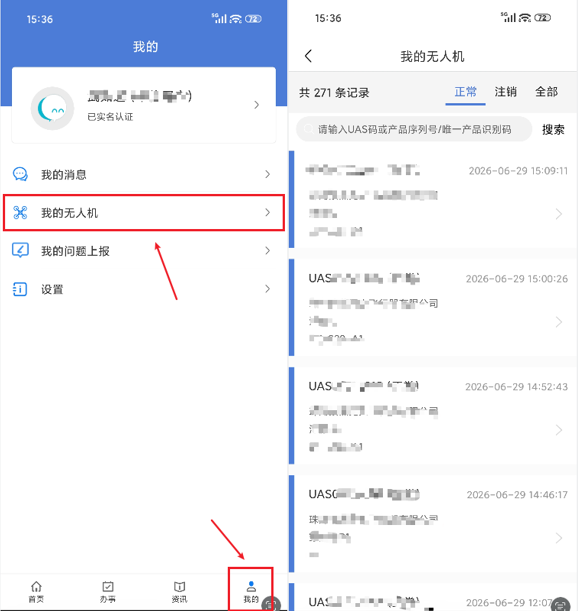Viewport: 578px width, 611px height.
Task: Open 我的消息 row
Action: (x=143, y=174)
